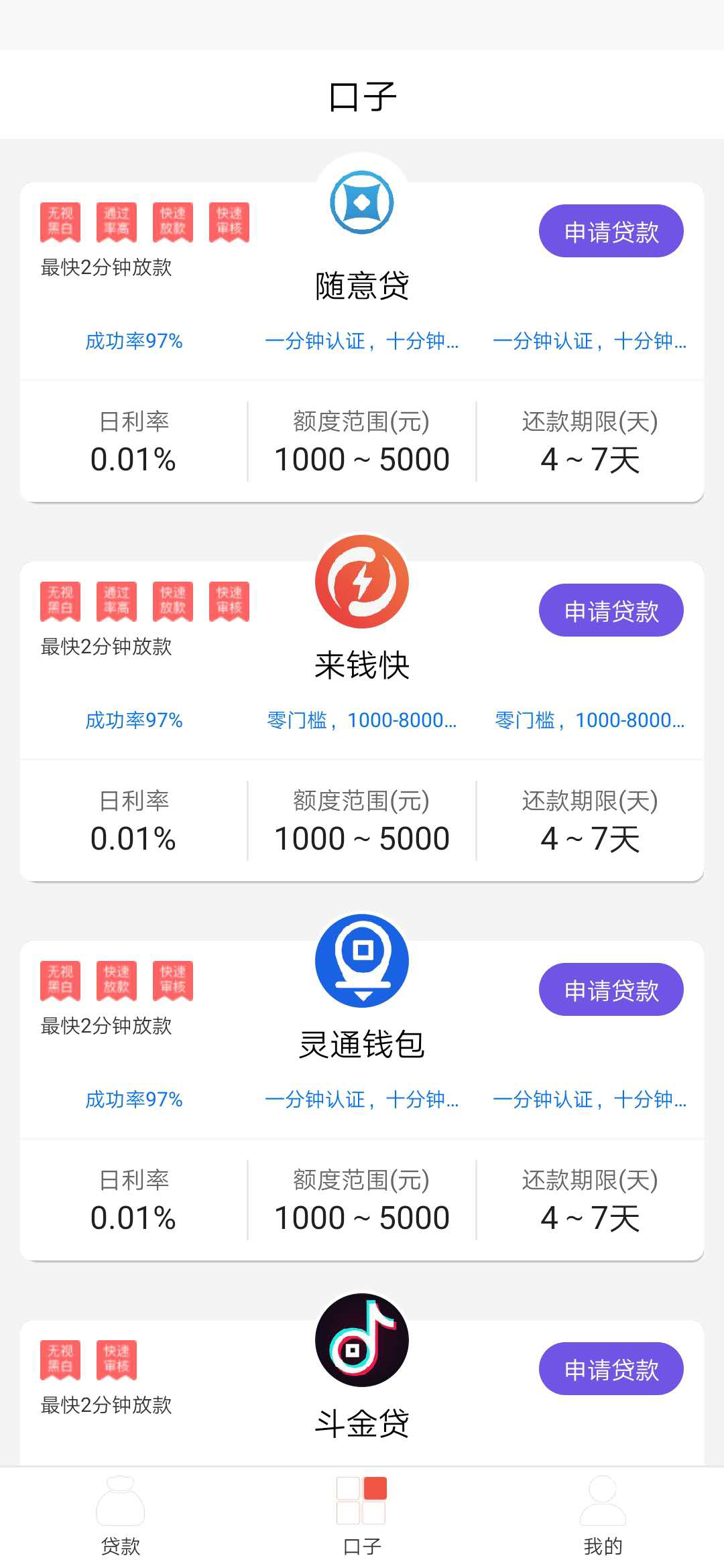Click the 快速审核 badge on 斗金贷 card
Viewport: 724px width, 1568px height.
point(116,1360)
